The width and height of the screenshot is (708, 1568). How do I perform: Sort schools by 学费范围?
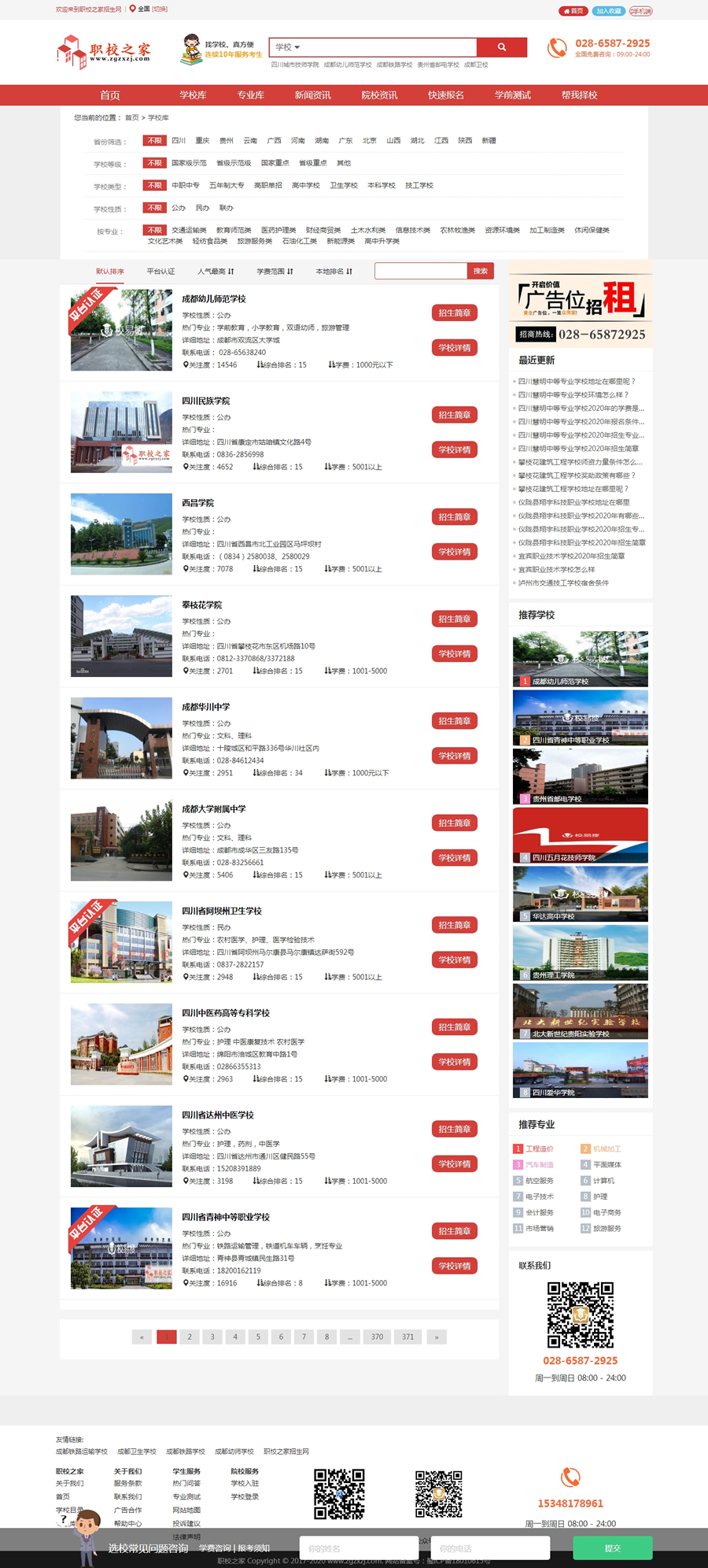[275, 272]
